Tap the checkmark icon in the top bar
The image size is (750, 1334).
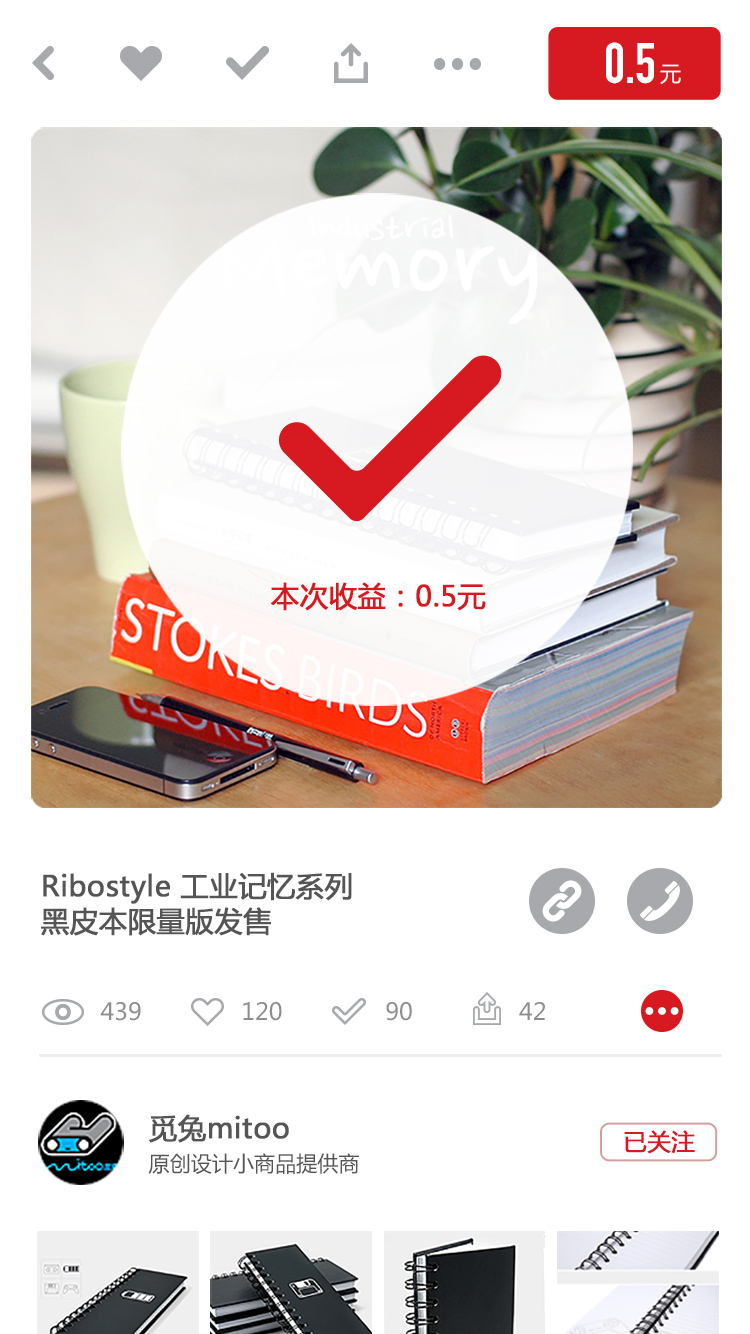(x=247, y=64)
